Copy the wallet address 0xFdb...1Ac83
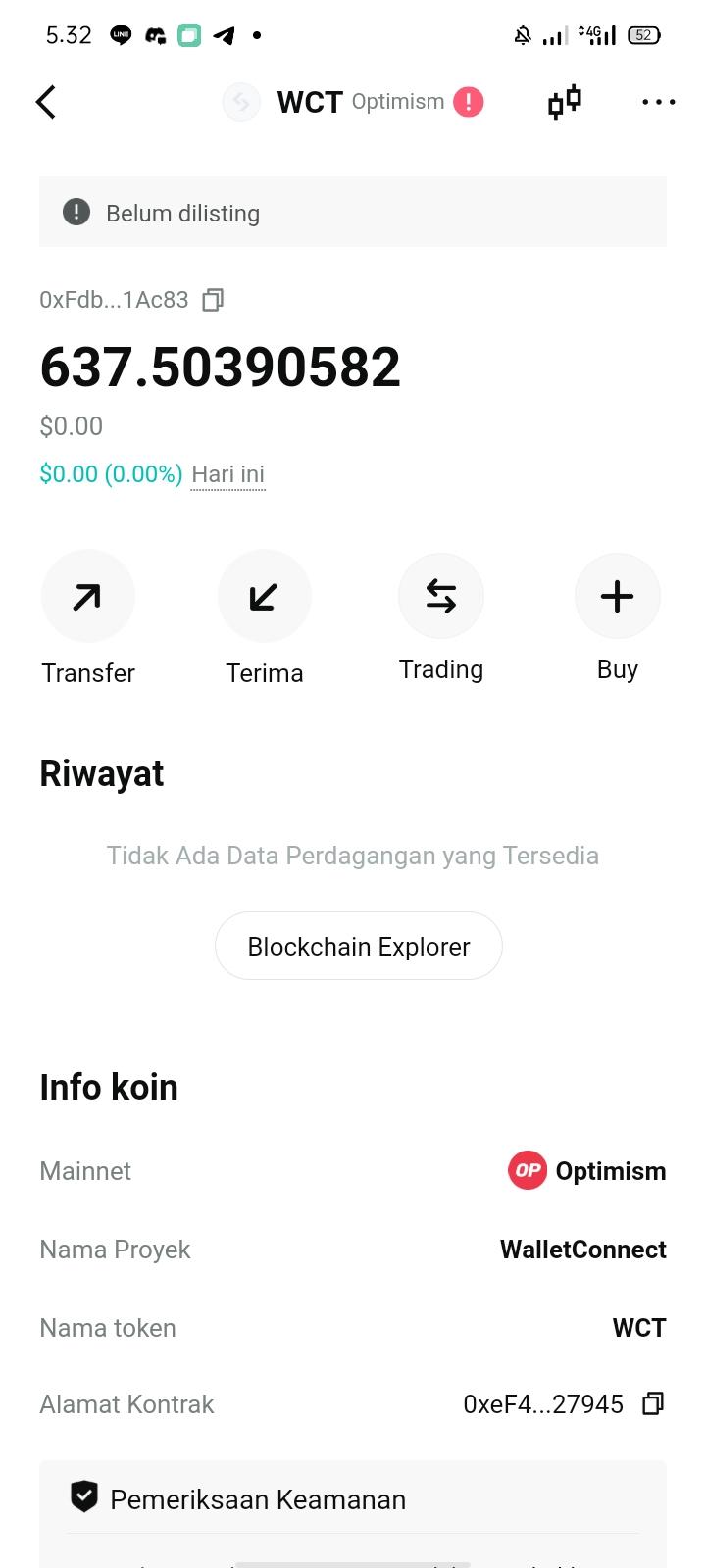Viewport: 706px width, 1568px height. [x=213, y=300]
